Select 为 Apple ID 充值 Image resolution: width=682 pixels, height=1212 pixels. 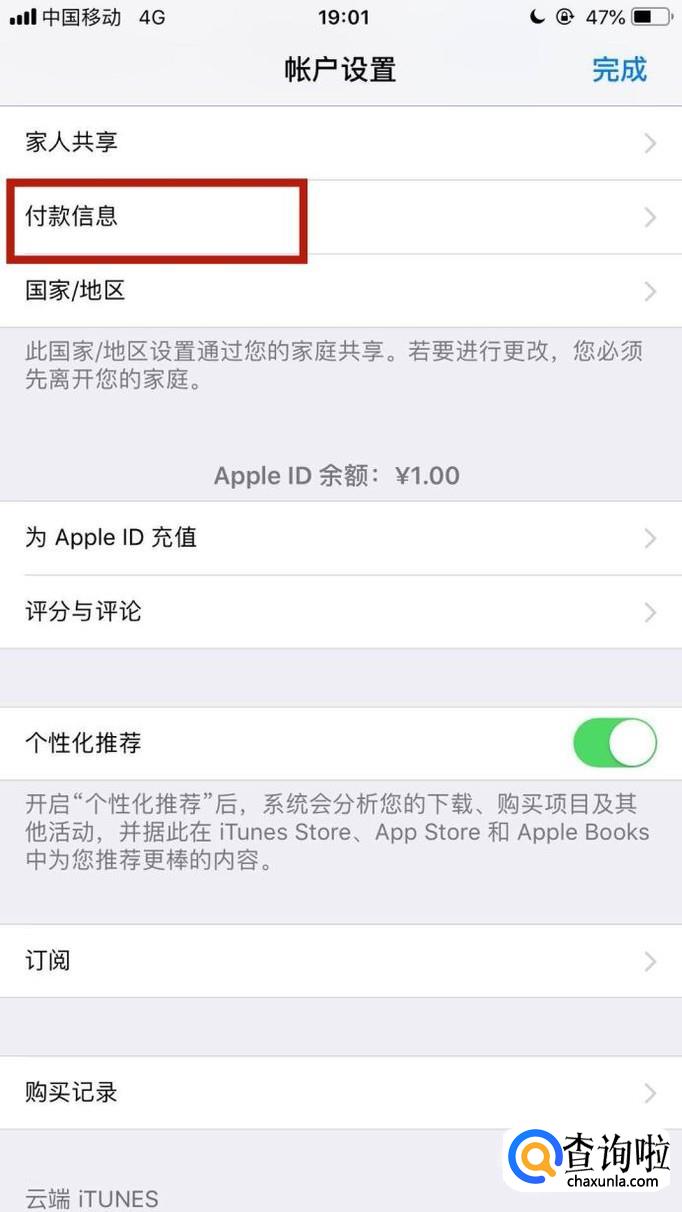[340, 538]
